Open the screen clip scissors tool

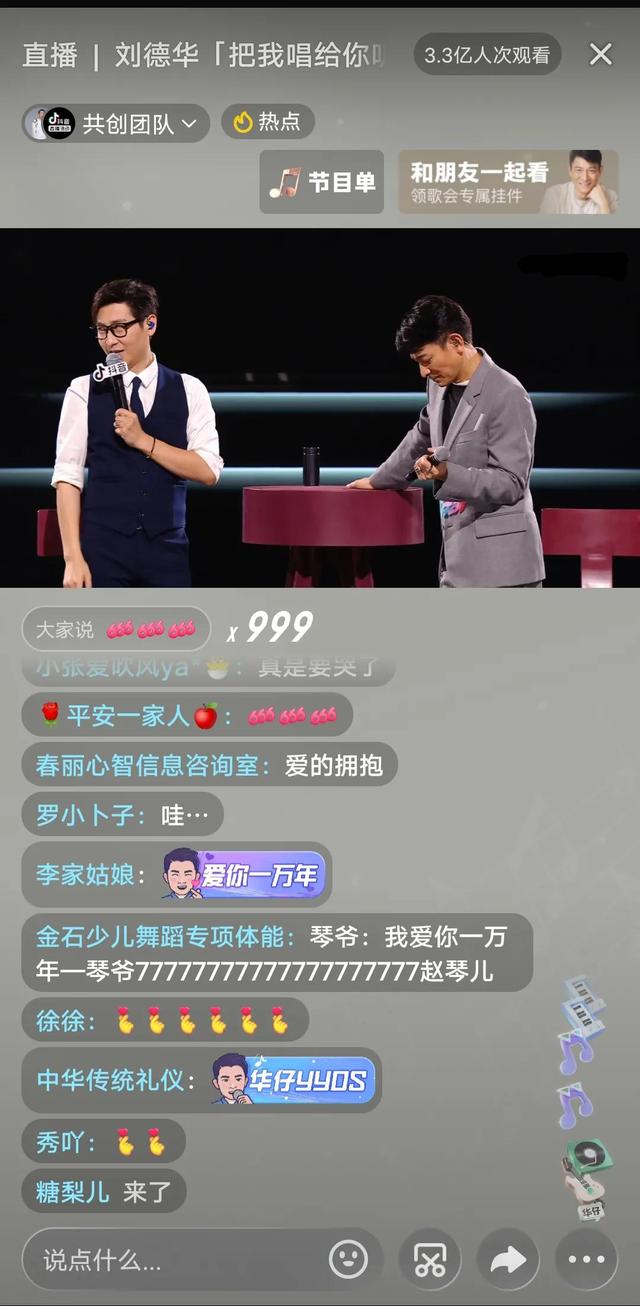tap(430, 1260)
